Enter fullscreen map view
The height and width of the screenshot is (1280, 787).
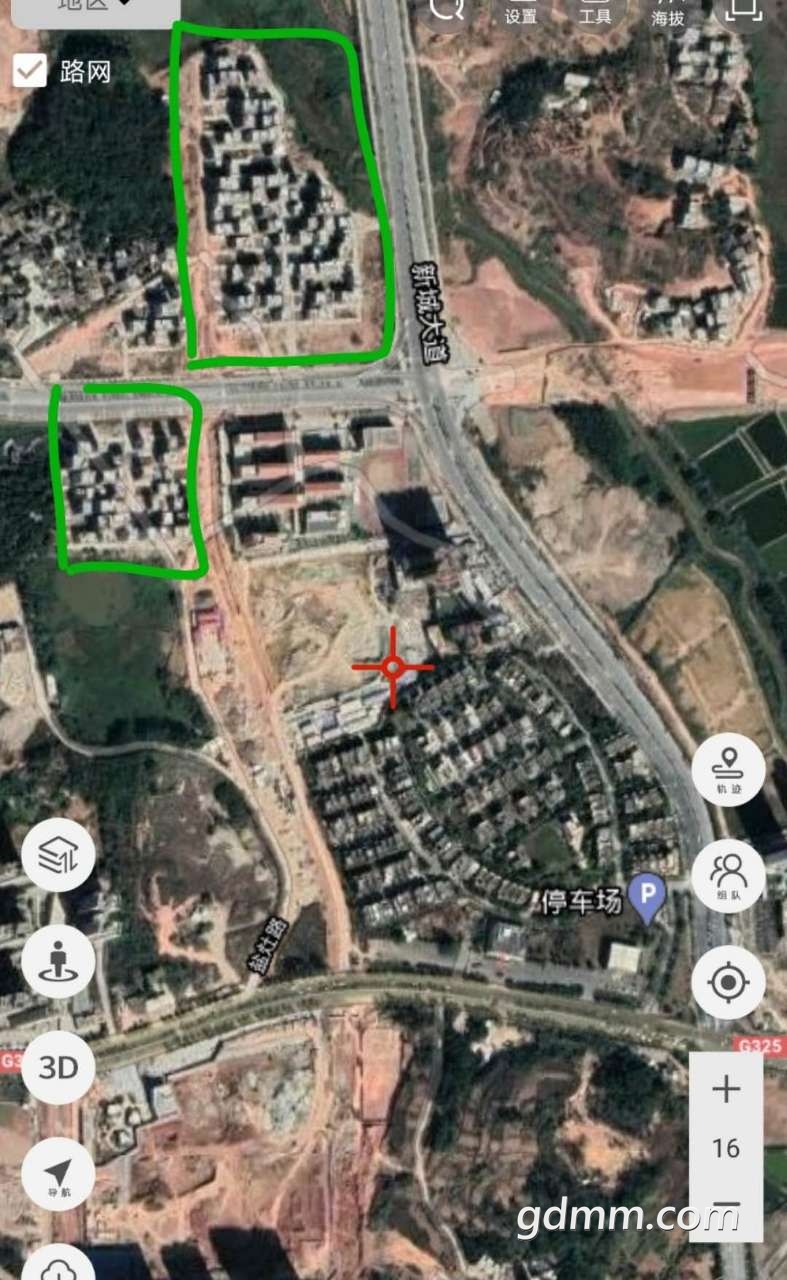pos(742,8)
